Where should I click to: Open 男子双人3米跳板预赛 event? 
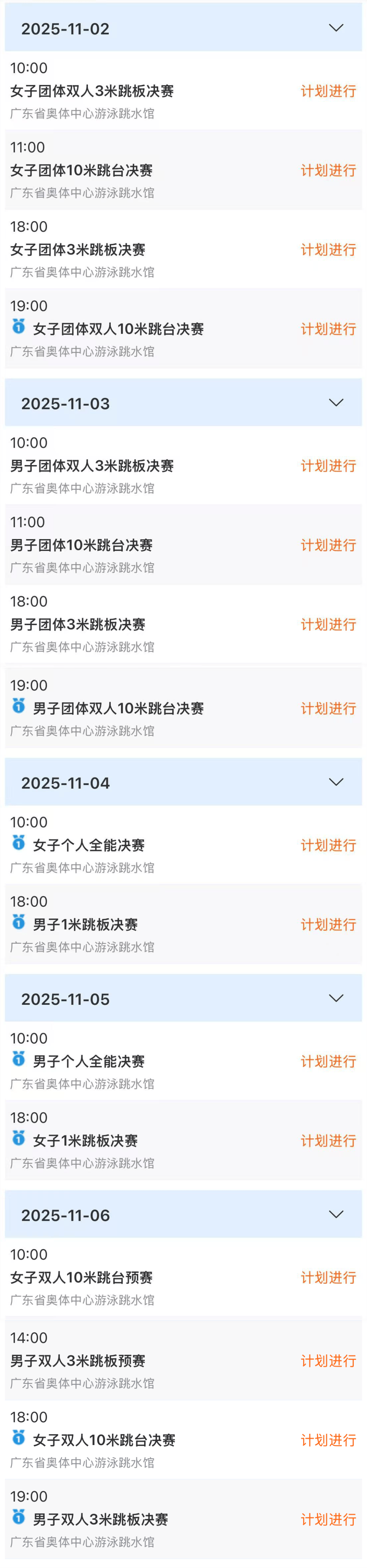coord(78,1361)
